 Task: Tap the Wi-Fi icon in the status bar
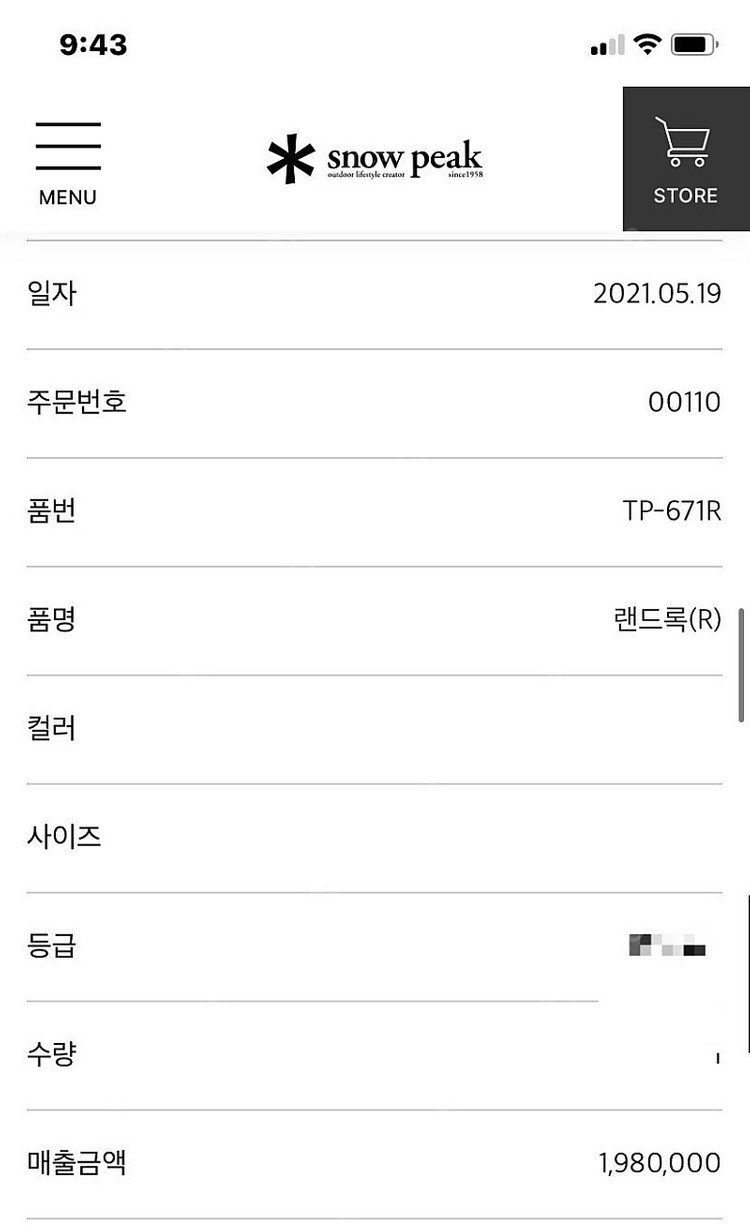click(648, 43)
